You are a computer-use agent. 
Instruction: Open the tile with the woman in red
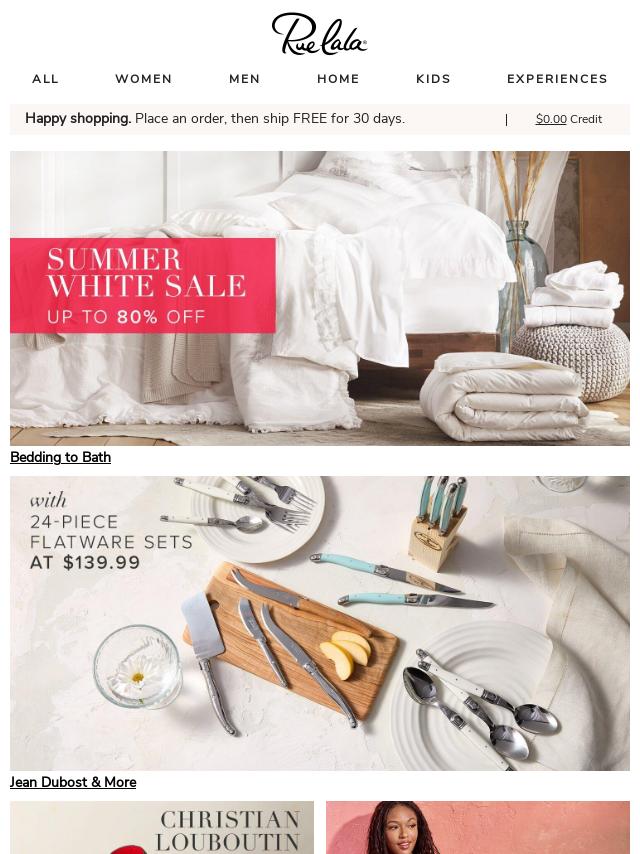pos(478,827)
